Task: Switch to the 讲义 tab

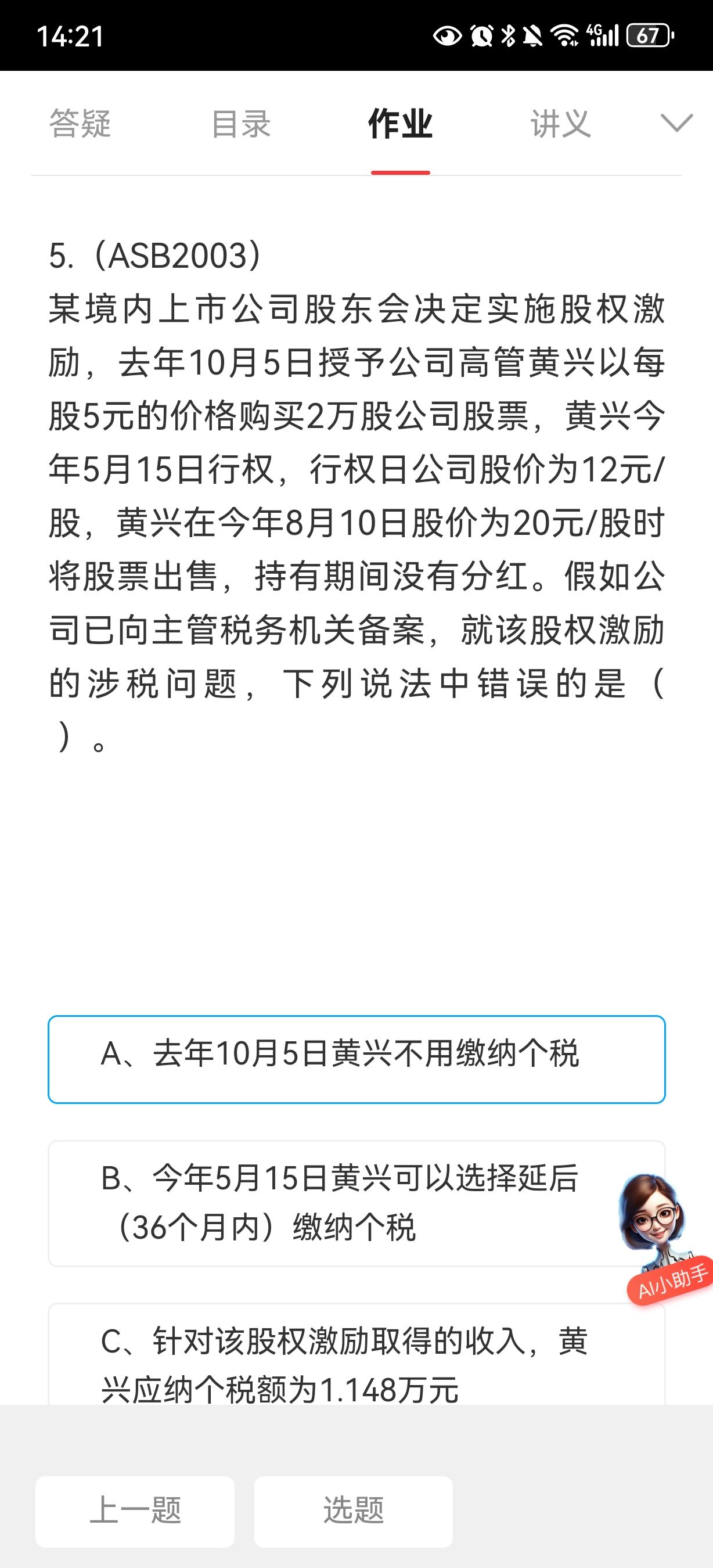Action: click(x=560, y=124)
